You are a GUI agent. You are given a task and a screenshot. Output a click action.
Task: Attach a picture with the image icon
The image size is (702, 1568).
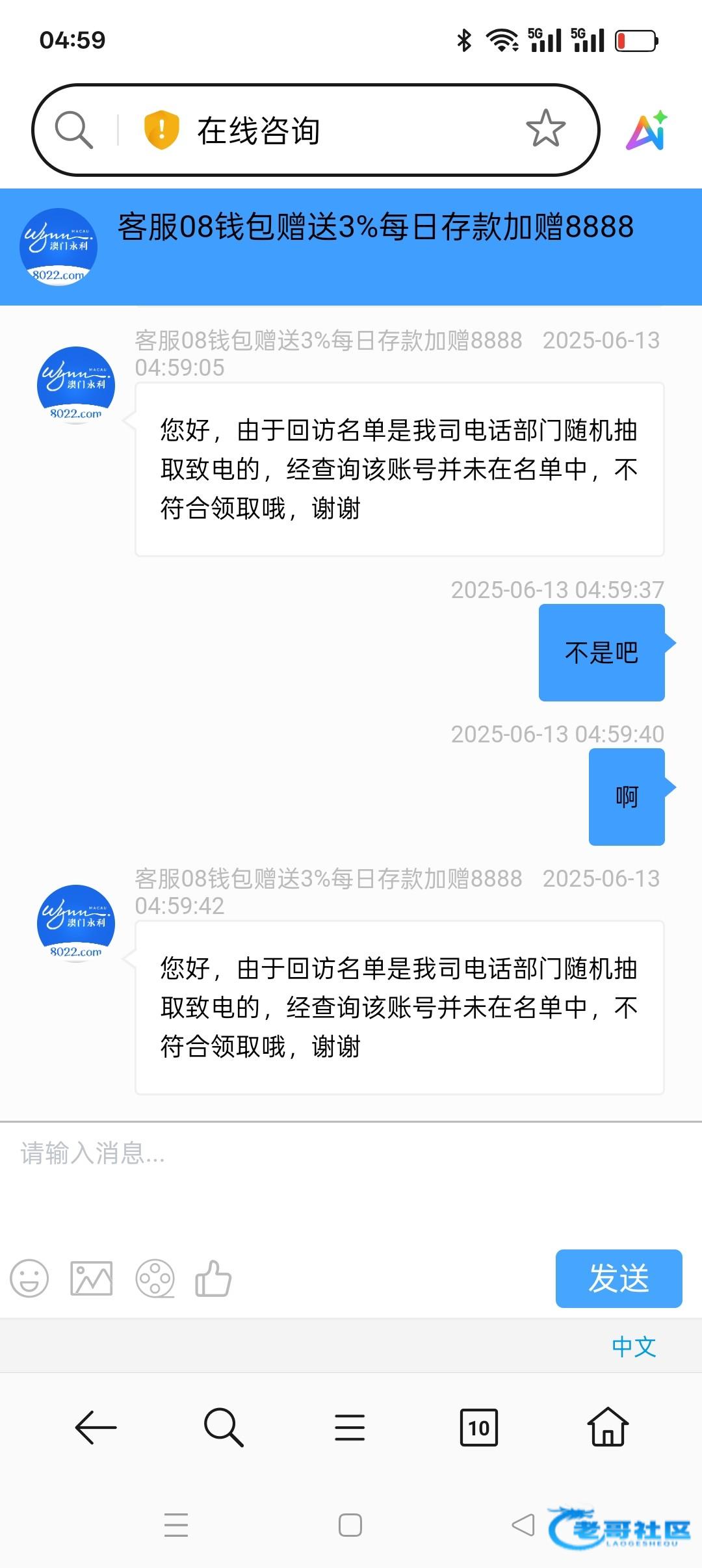(91, 1278)
